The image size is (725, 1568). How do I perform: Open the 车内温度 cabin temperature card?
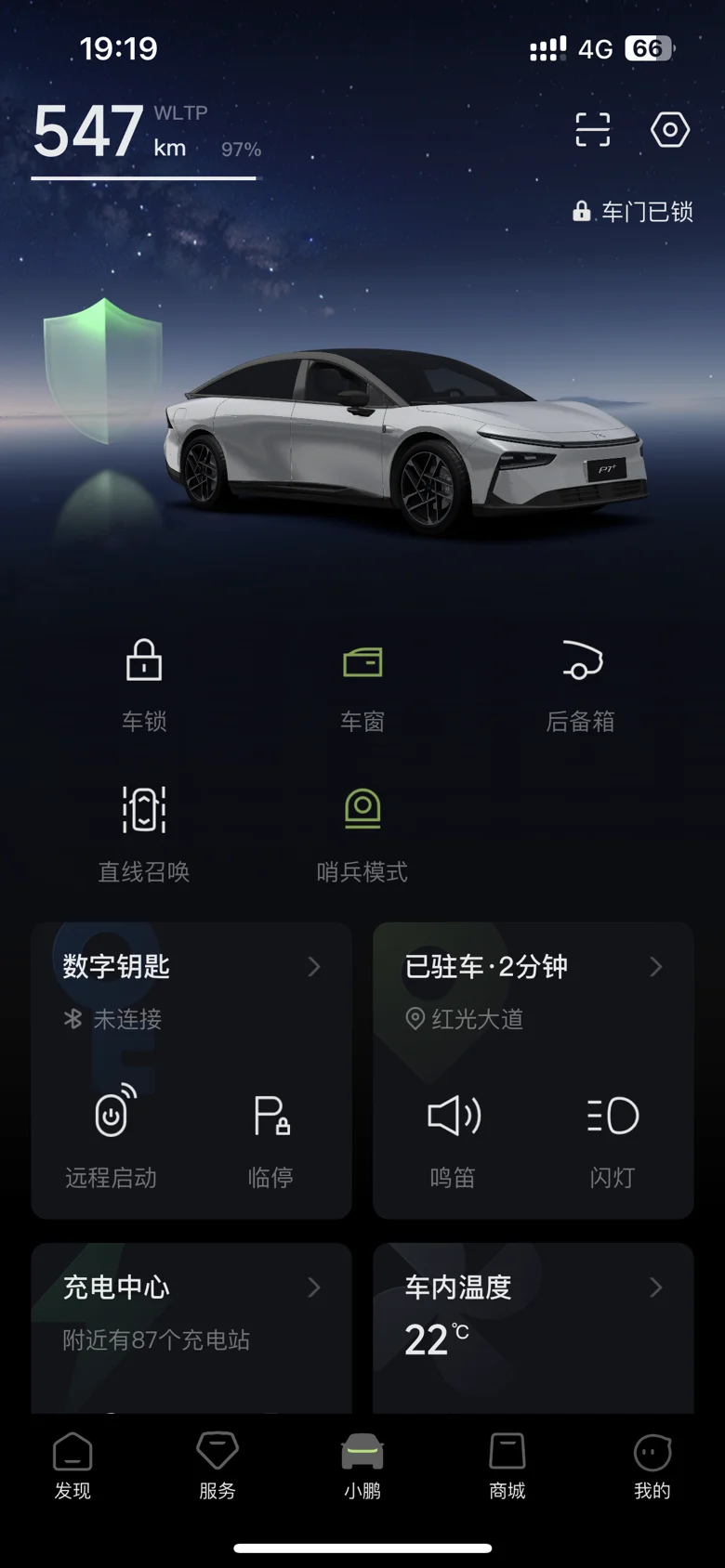point(534,1328)
